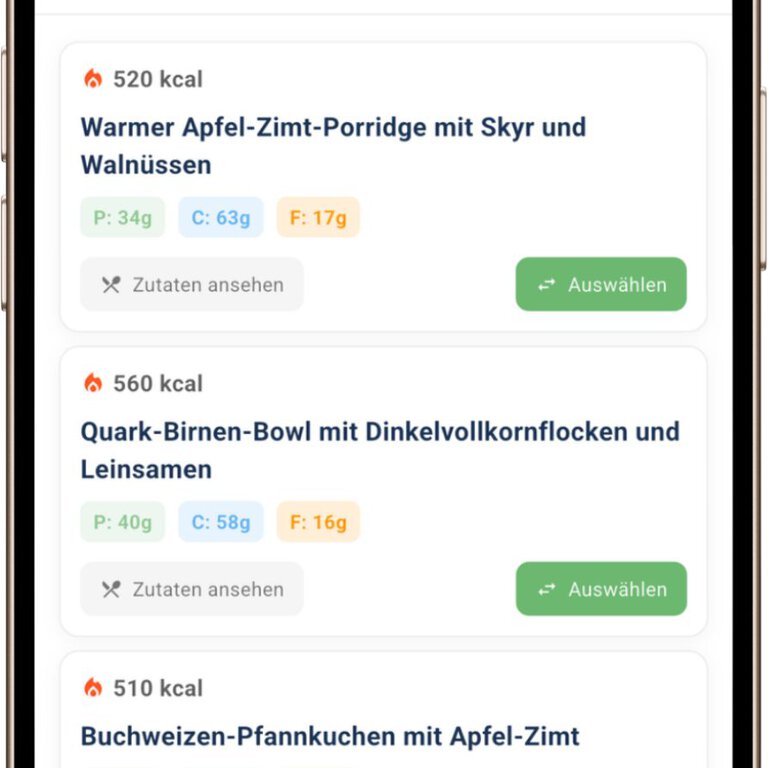The width and height of the screenshot is (768, 768).
Task: View ingredients for Apfel-Zimt-Porridge
Action: click(192, 285)
